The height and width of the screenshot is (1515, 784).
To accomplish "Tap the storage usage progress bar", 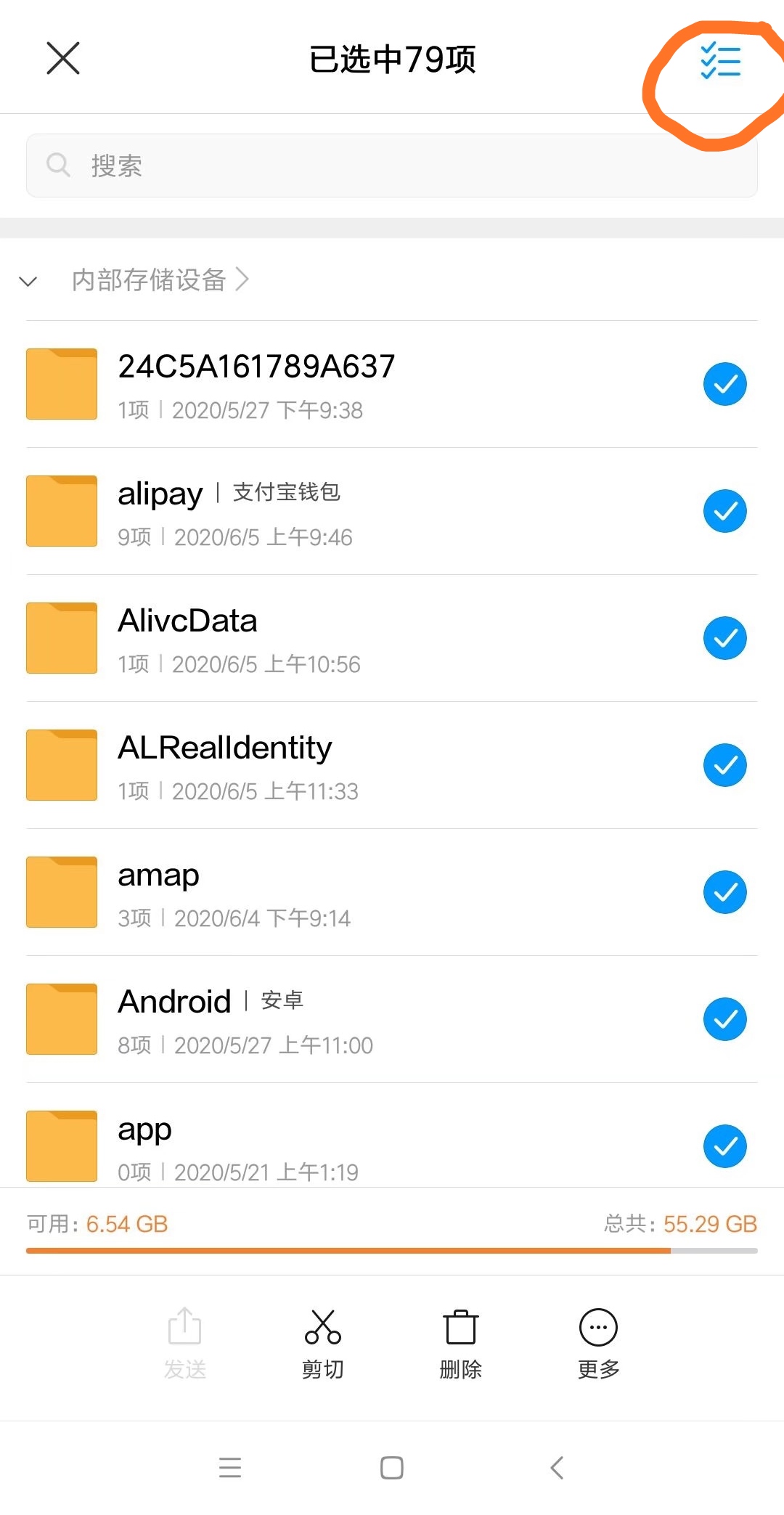I will (x=392, y=1249).
